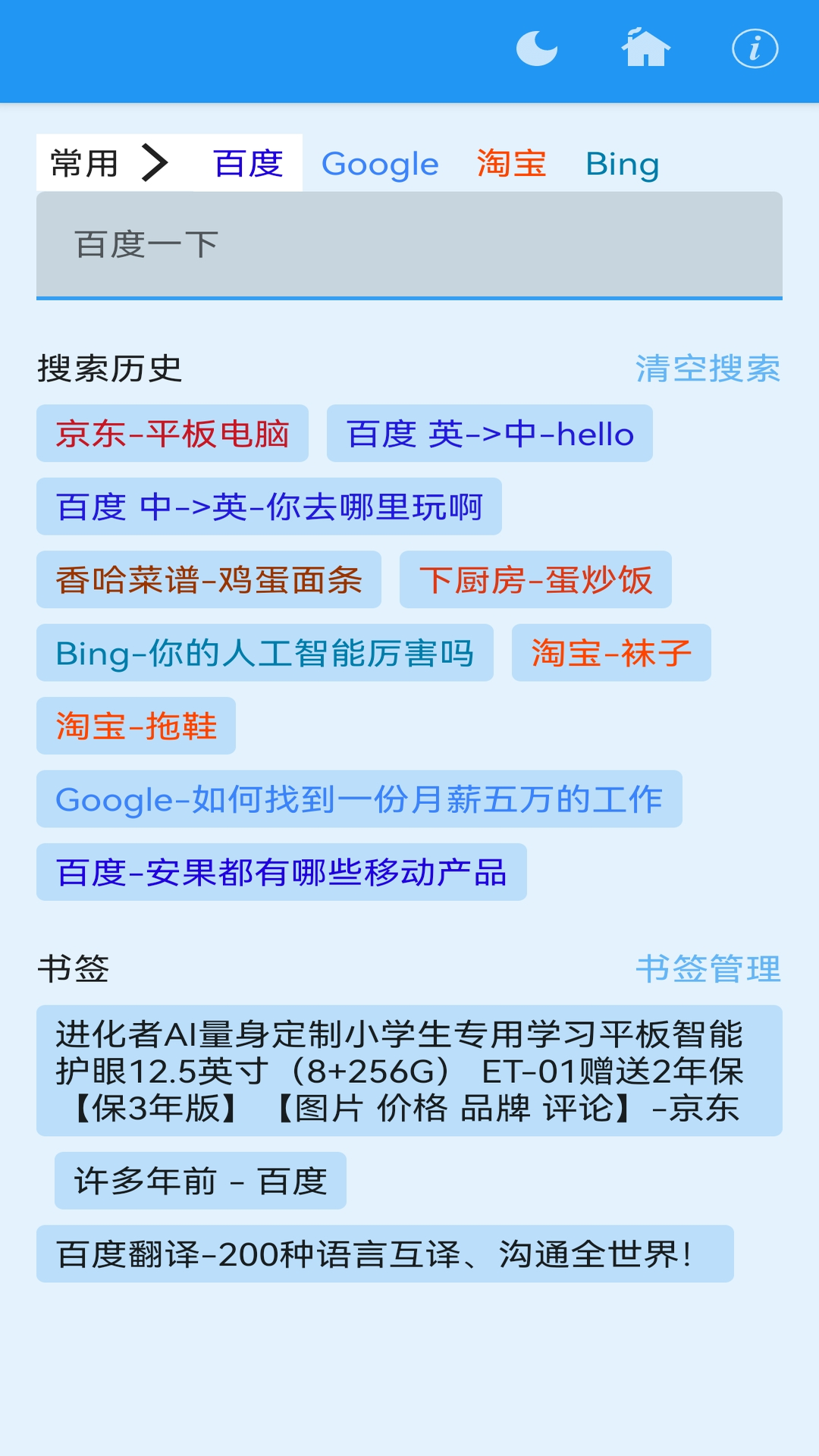Toggle dark mode with the moon icon
This screenshot has width=819, height=1456.
[x=537, y=47]
